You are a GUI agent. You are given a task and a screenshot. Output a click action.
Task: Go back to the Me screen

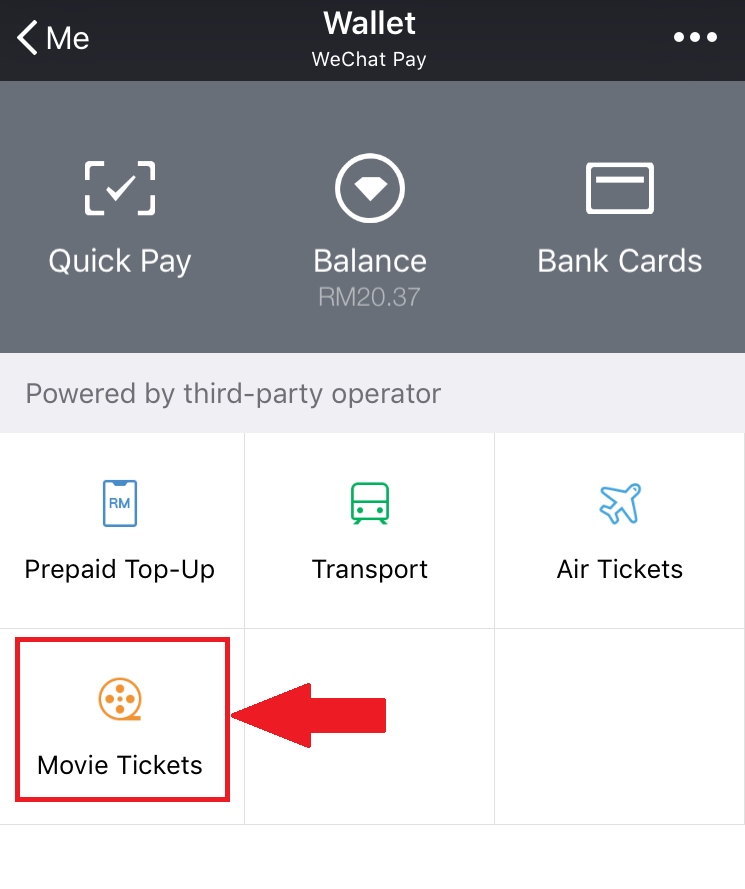(54, 38)
